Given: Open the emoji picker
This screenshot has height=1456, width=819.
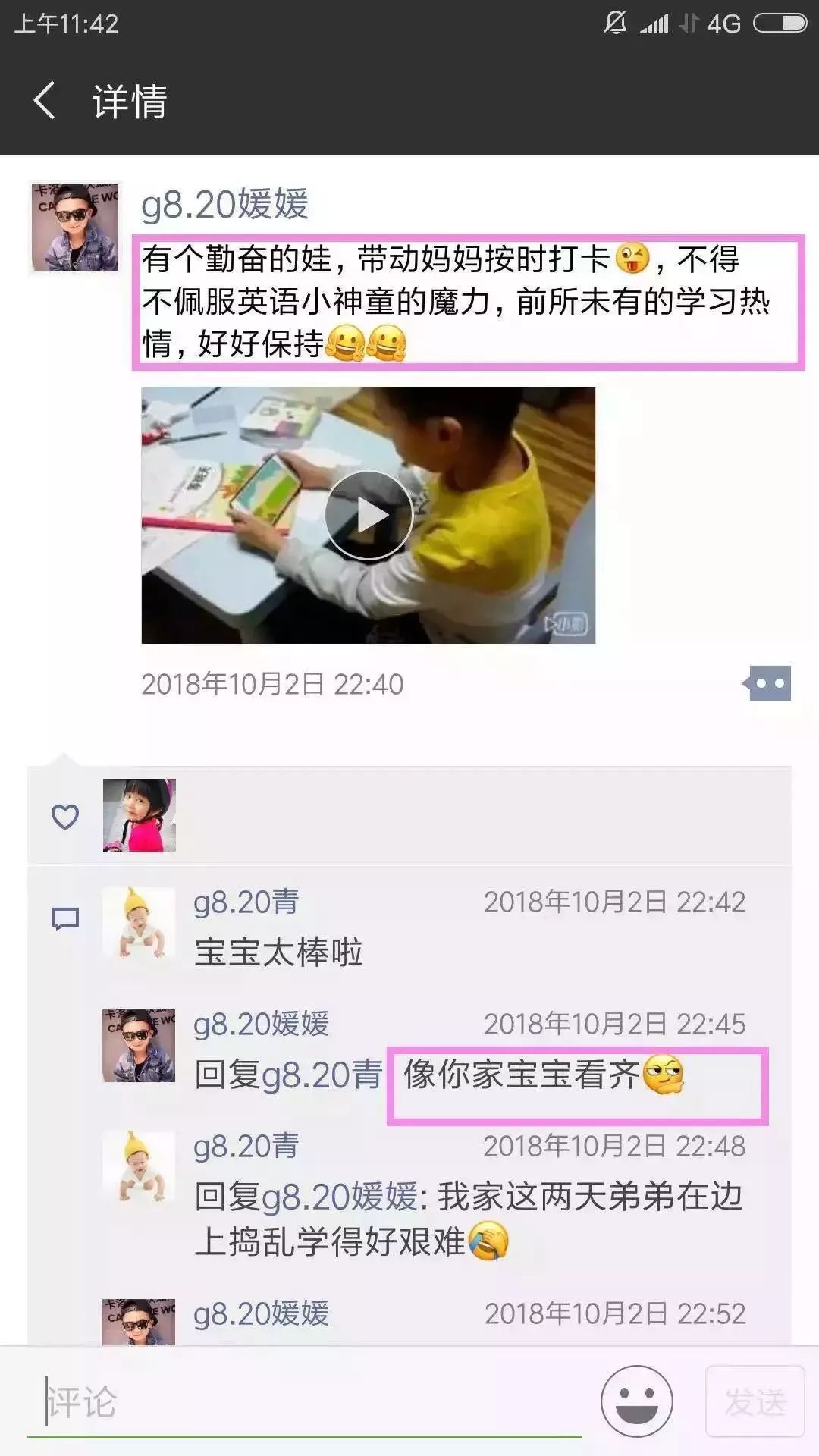Looking at the screenshot, I should point(637,1401).
